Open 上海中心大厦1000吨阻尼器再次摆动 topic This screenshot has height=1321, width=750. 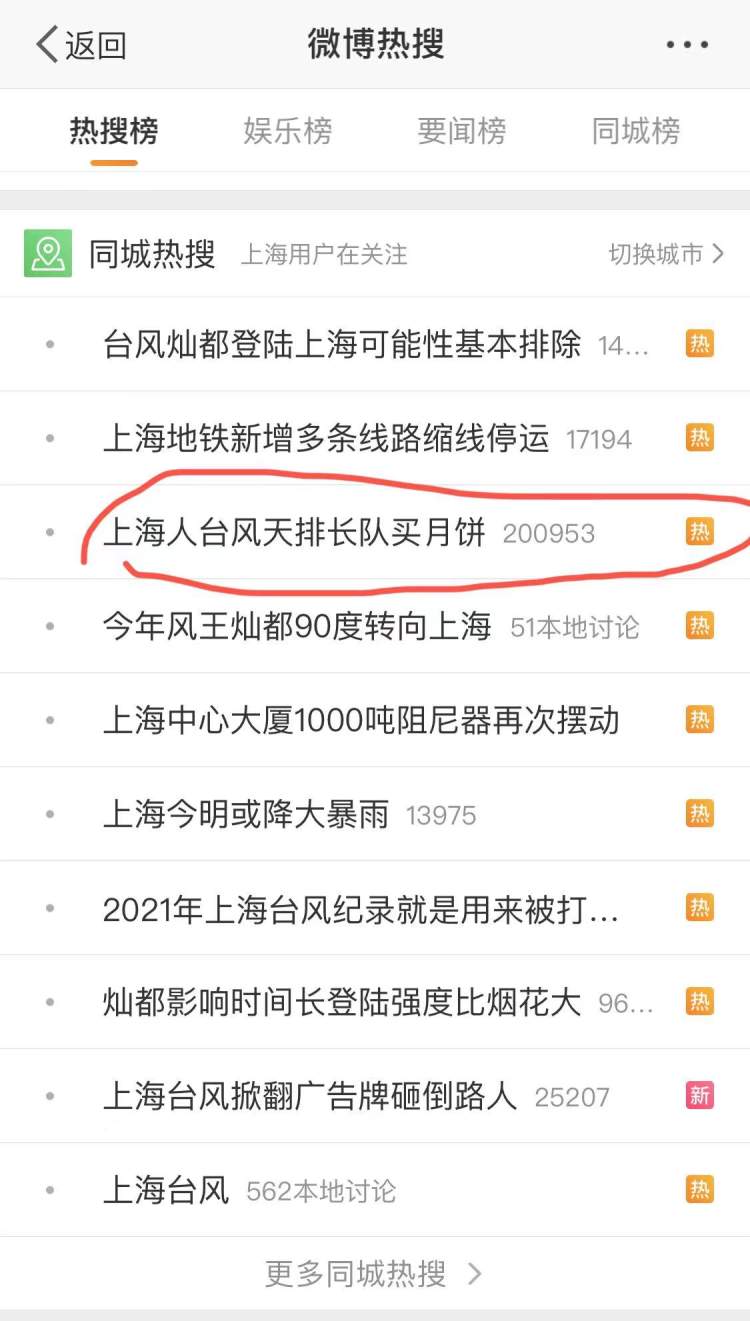point(375,720)
